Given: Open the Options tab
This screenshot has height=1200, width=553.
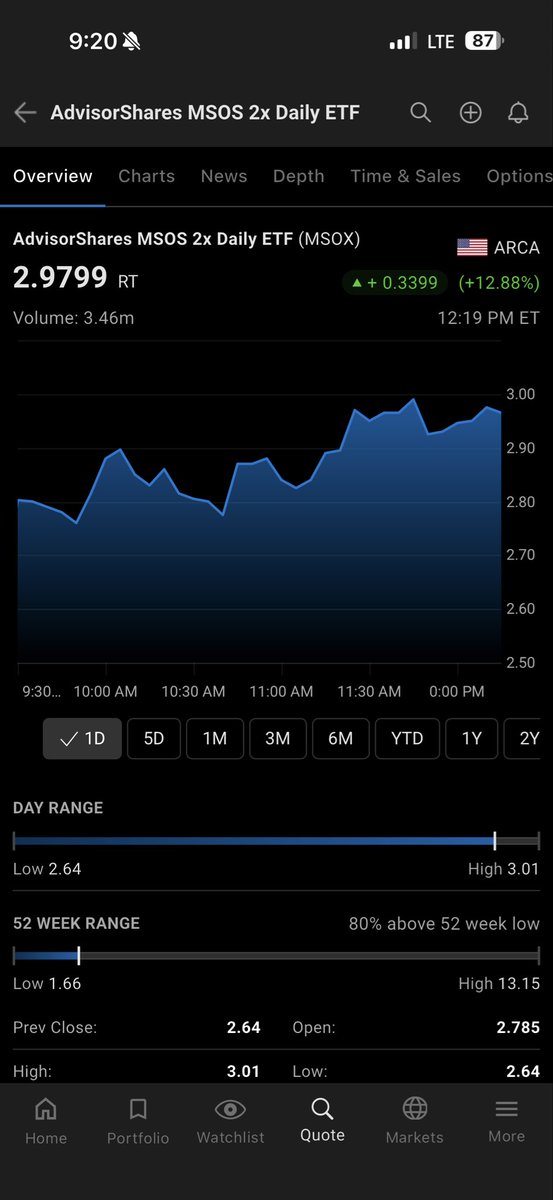Looking at the screenshot, I should click(519, 176).
